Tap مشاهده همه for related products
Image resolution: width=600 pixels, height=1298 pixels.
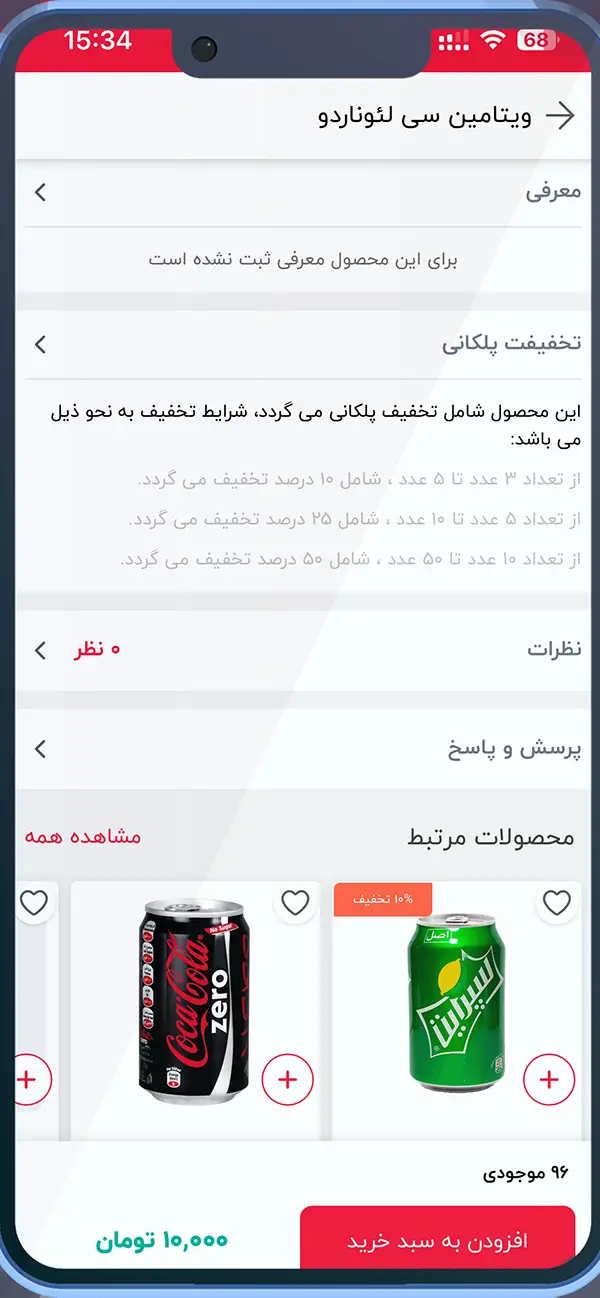click(83, 836)
